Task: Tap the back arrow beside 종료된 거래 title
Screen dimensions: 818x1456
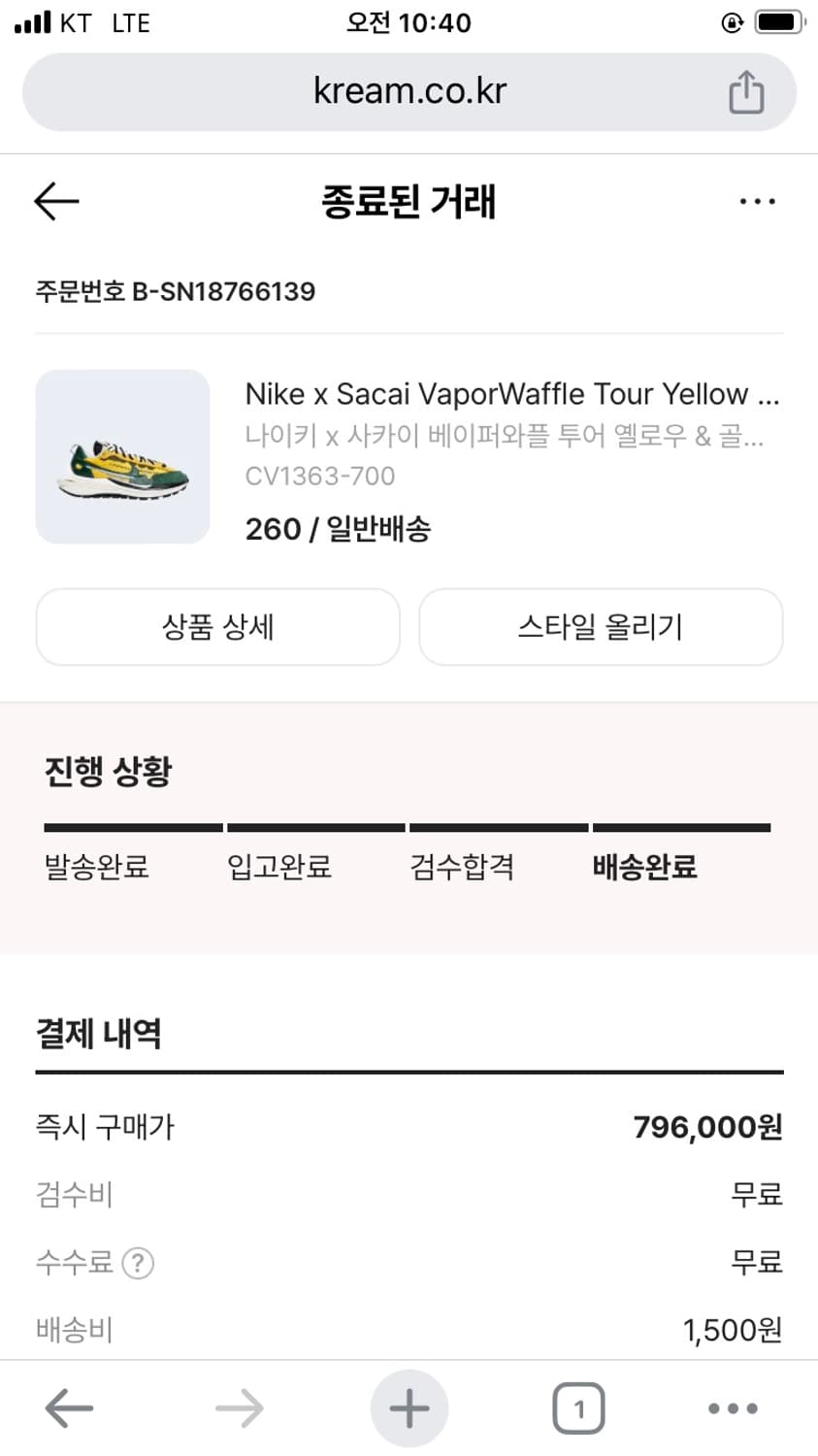Action: [x=55, y=201]
